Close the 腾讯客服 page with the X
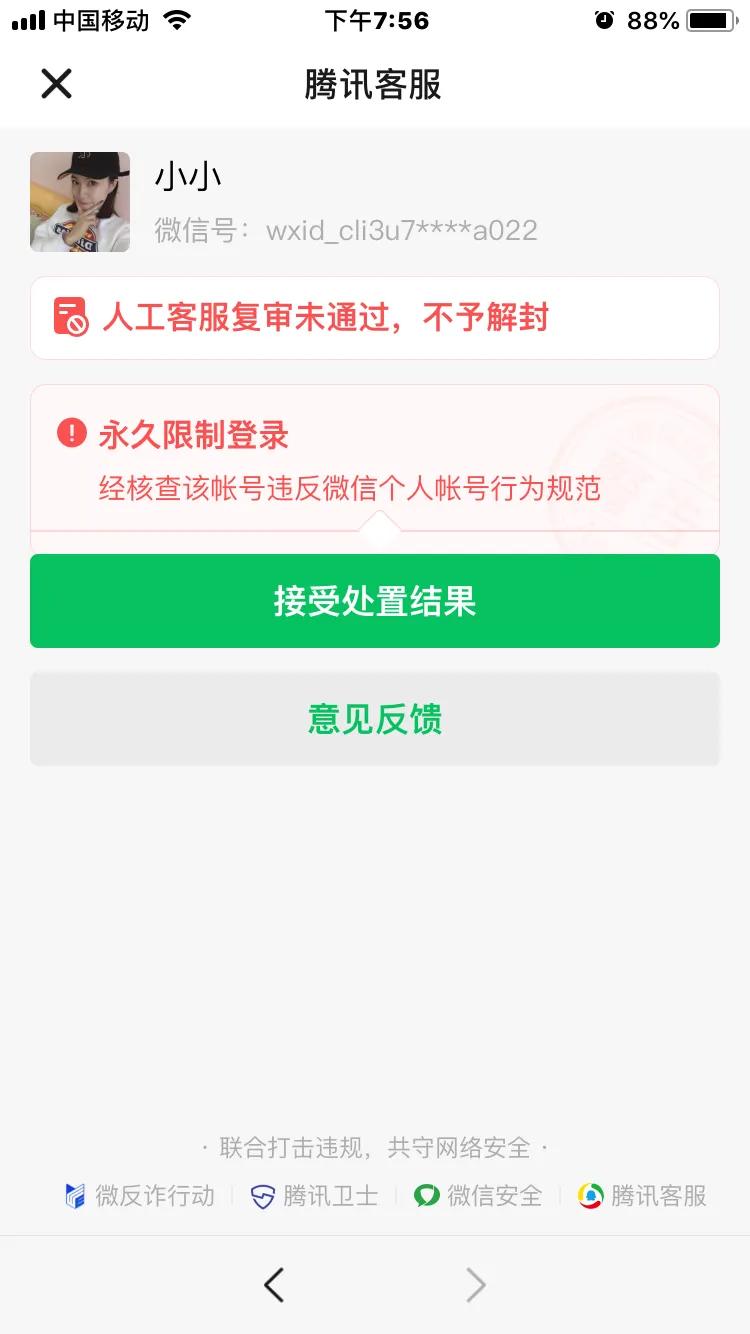The height and width of the screenshot is (1334, 750). [x=56, y=84]
